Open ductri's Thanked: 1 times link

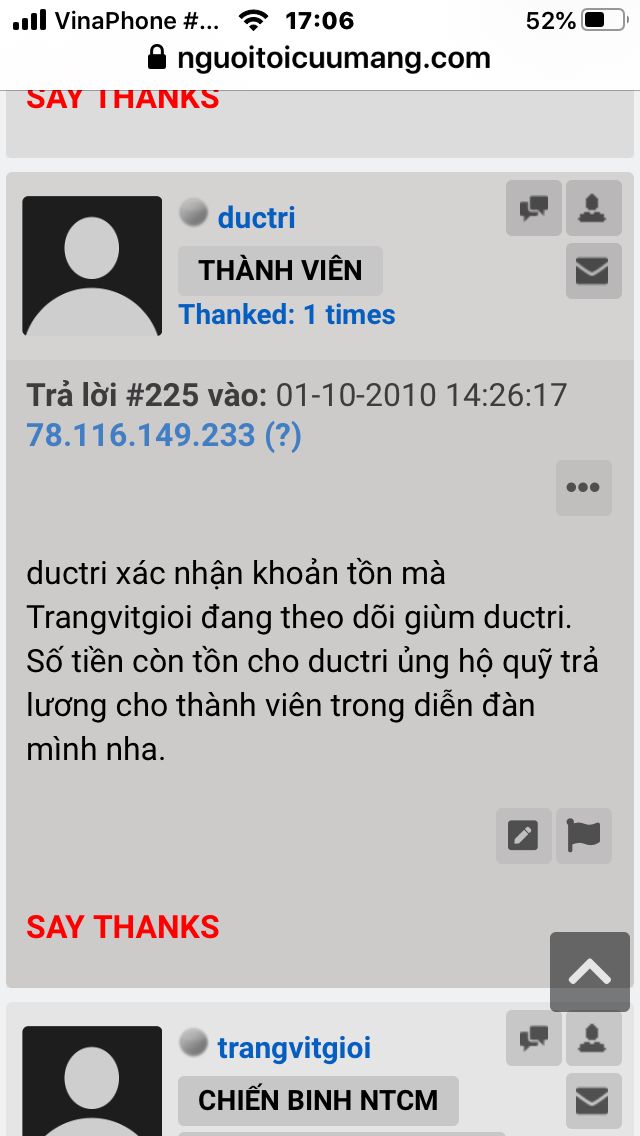[x=287, y=315]
